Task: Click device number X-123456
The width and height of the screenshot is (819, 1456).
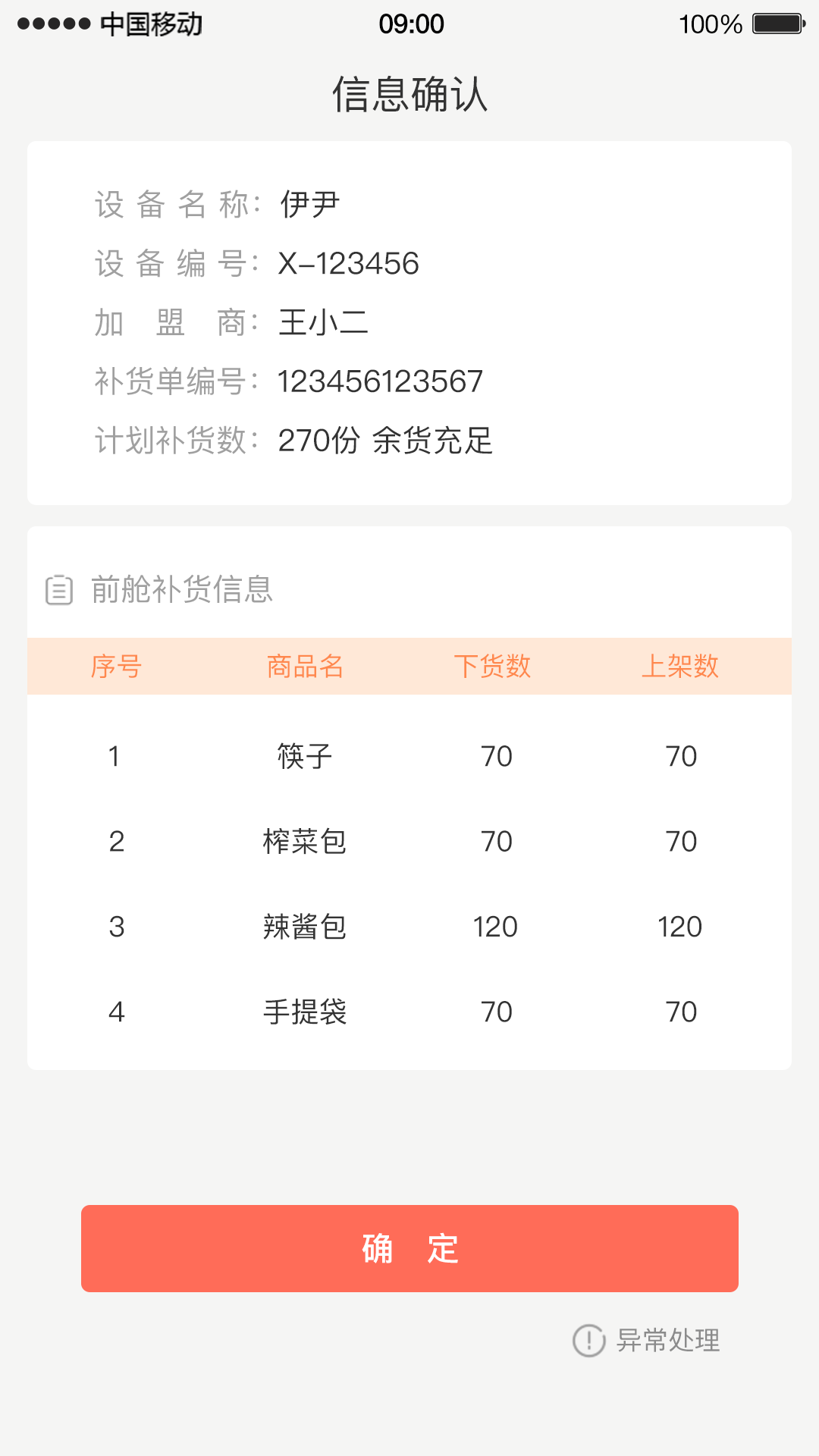Action: click(349, 263)
